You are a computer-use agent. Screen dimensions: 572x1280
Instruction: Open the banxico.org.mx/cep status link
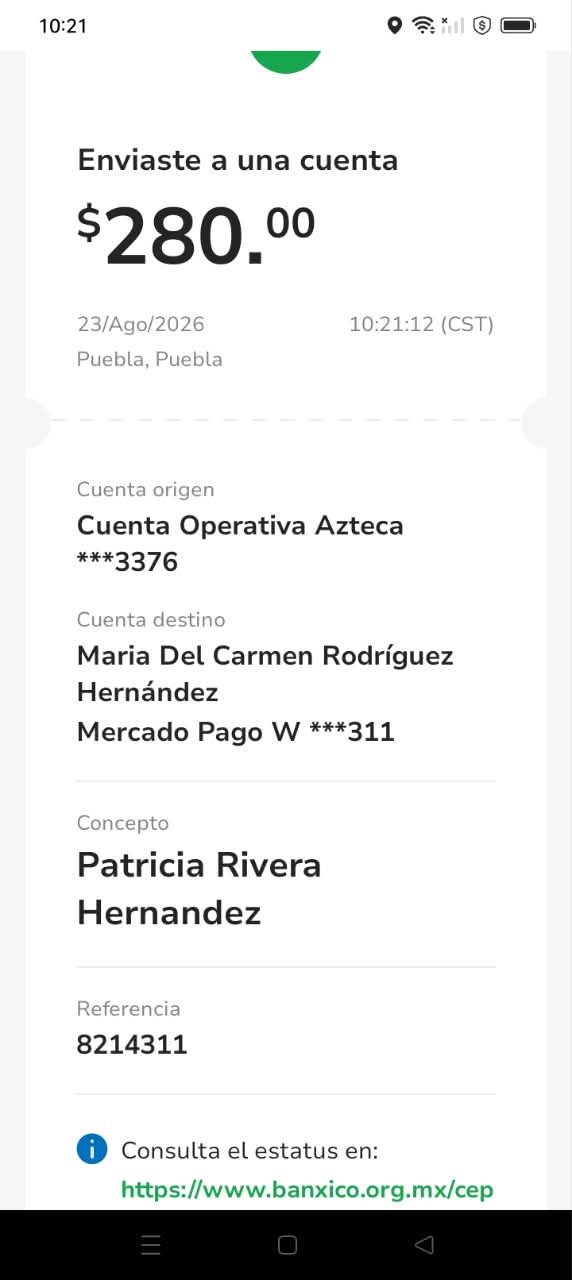307,1190
